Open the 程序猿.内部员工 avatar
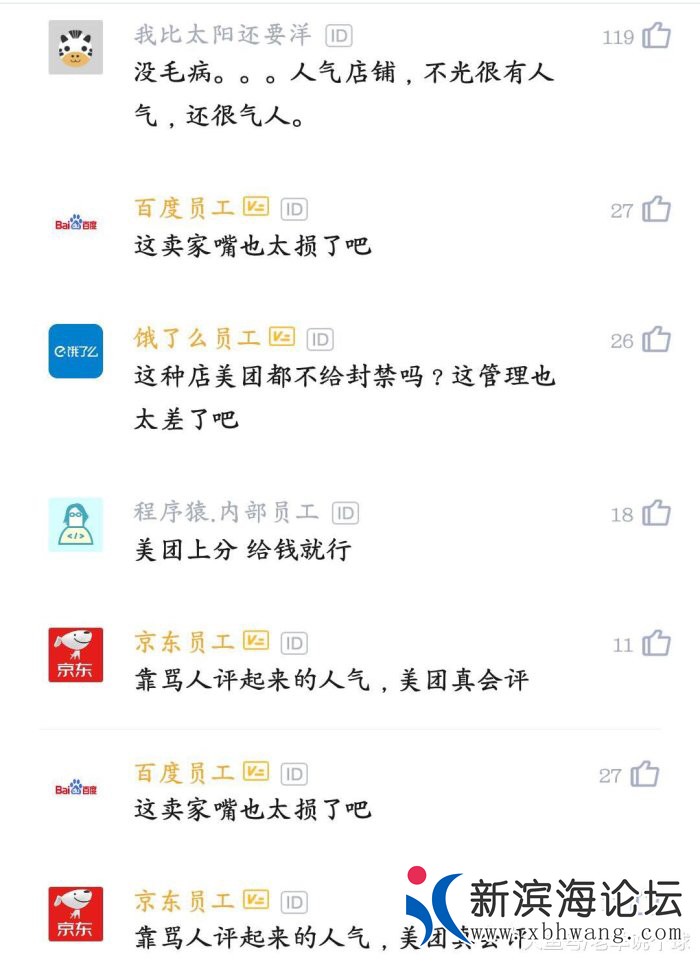This screenshot has height=964, width=700. 76,524
